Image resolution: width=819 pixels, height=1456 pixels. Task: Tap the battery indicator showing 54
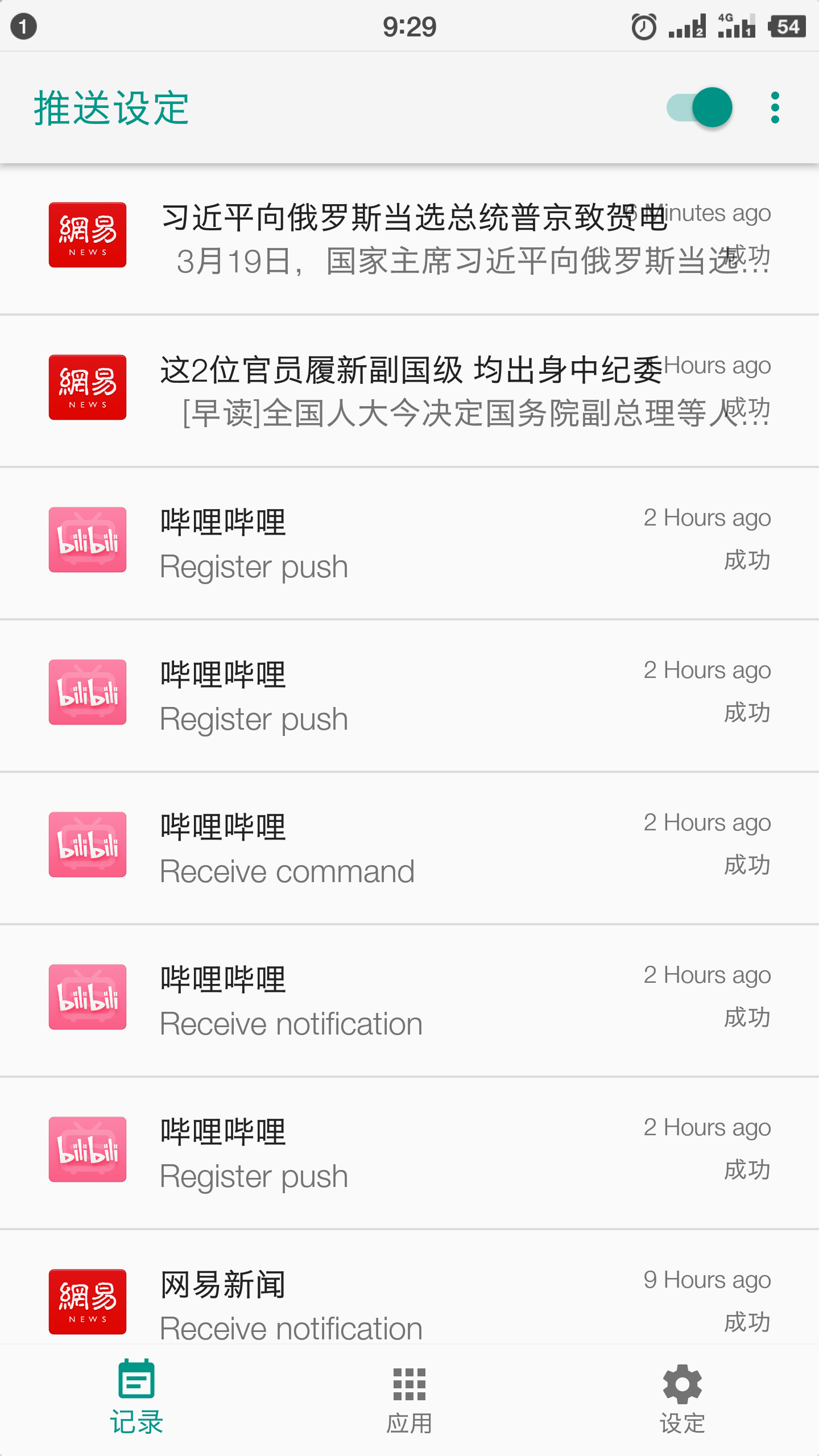click(x=788, y=26)
